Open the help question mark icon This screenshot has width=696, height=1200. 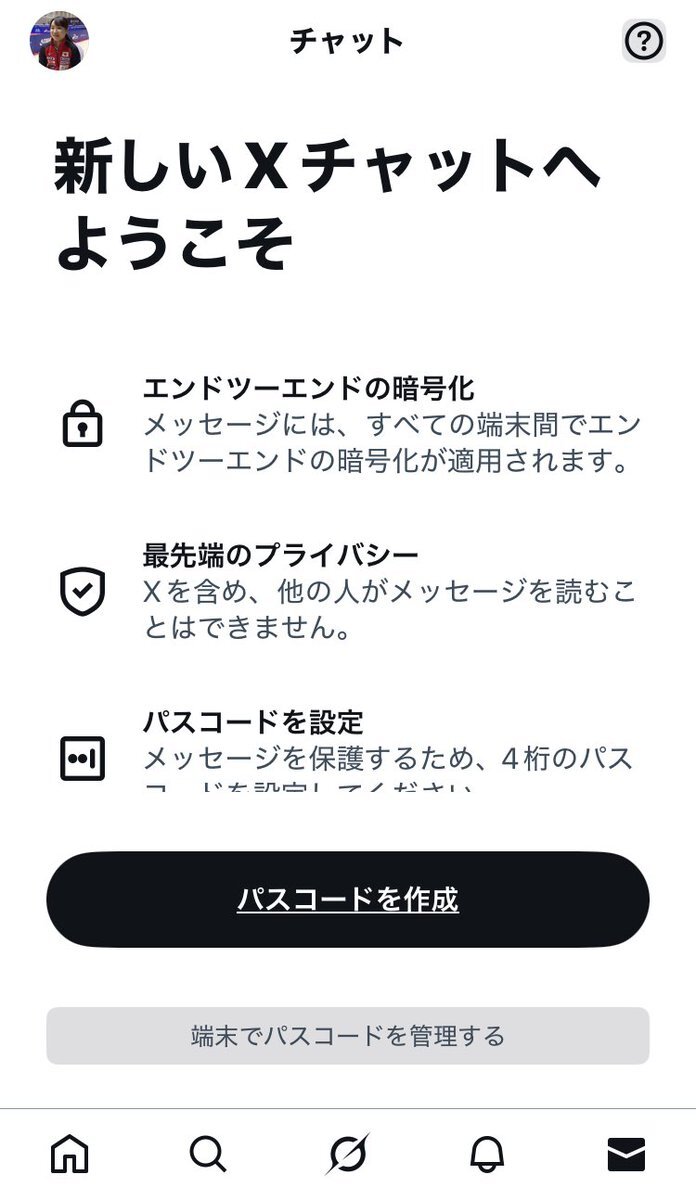(x=643, y=41)
